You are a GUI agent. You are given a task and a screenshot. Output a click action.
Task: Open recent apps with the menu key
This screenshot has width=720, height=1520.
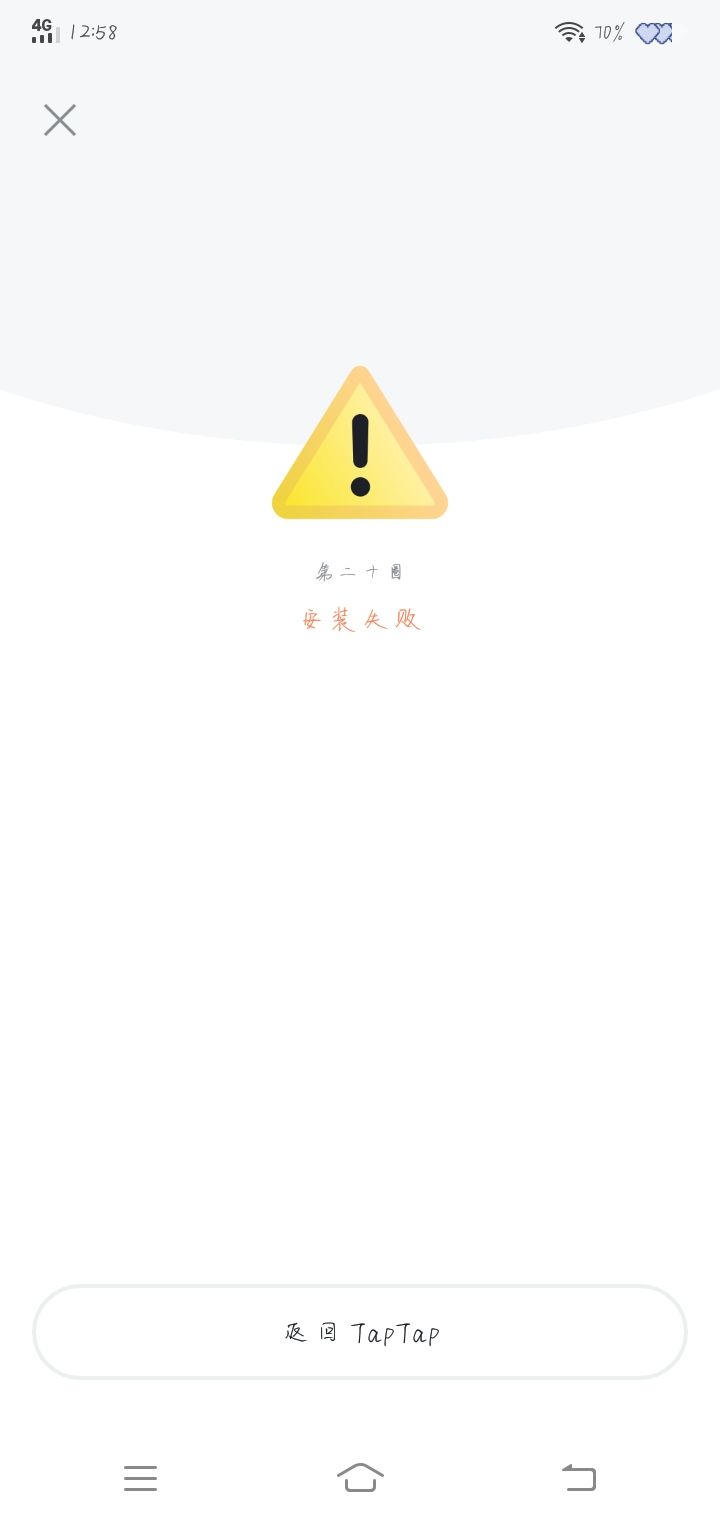coord(141,1478)
